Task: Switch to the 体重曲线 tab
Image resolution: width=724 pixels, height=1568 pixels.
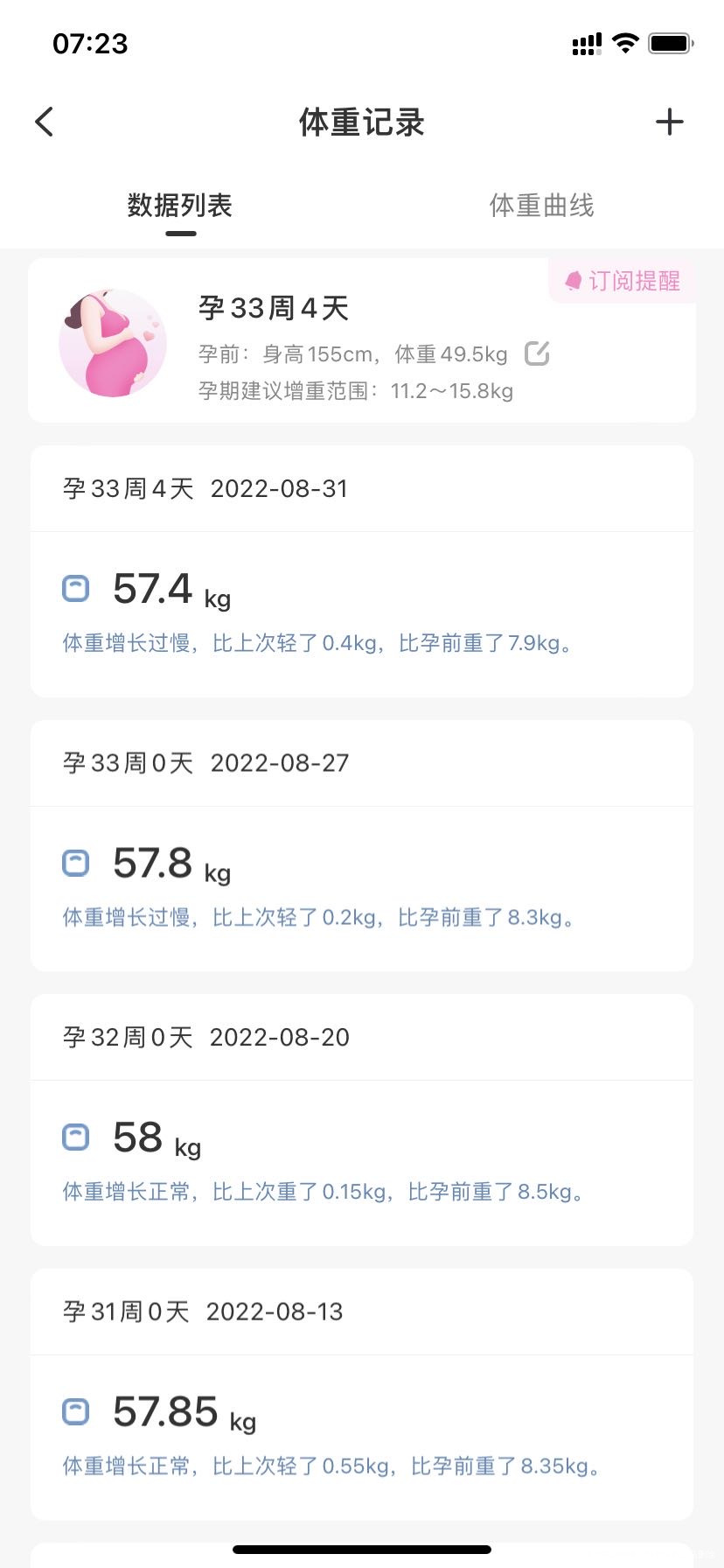Action: pyautogui.click(x=541, y=206)
